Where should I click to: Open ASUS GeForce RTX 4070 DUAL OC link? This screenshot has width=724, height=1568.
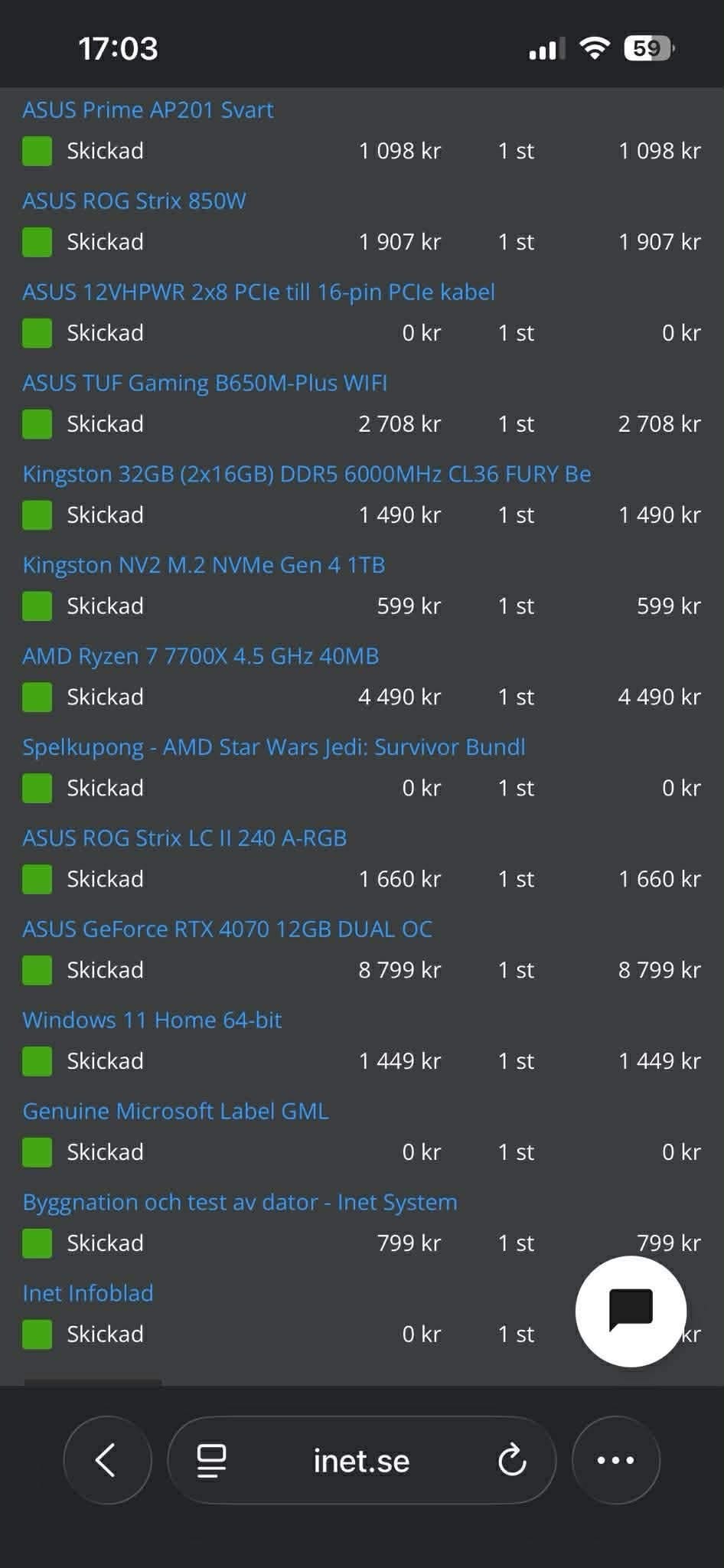[227, 929]
